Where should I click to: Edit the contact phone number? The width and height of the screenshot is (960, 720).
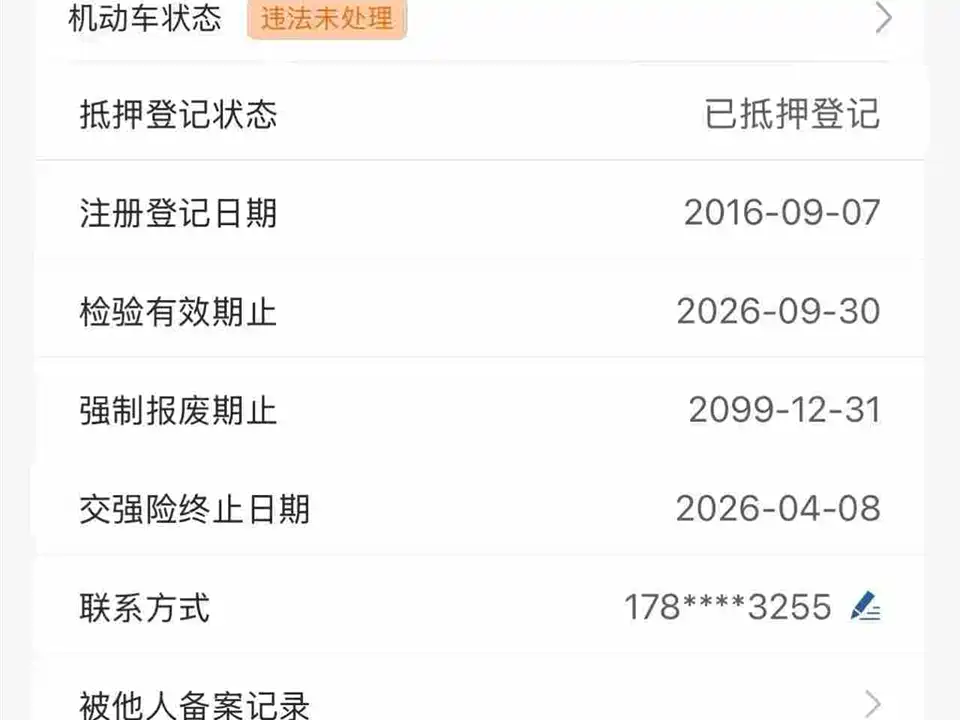pyautogui.click(x=865, y=606)
